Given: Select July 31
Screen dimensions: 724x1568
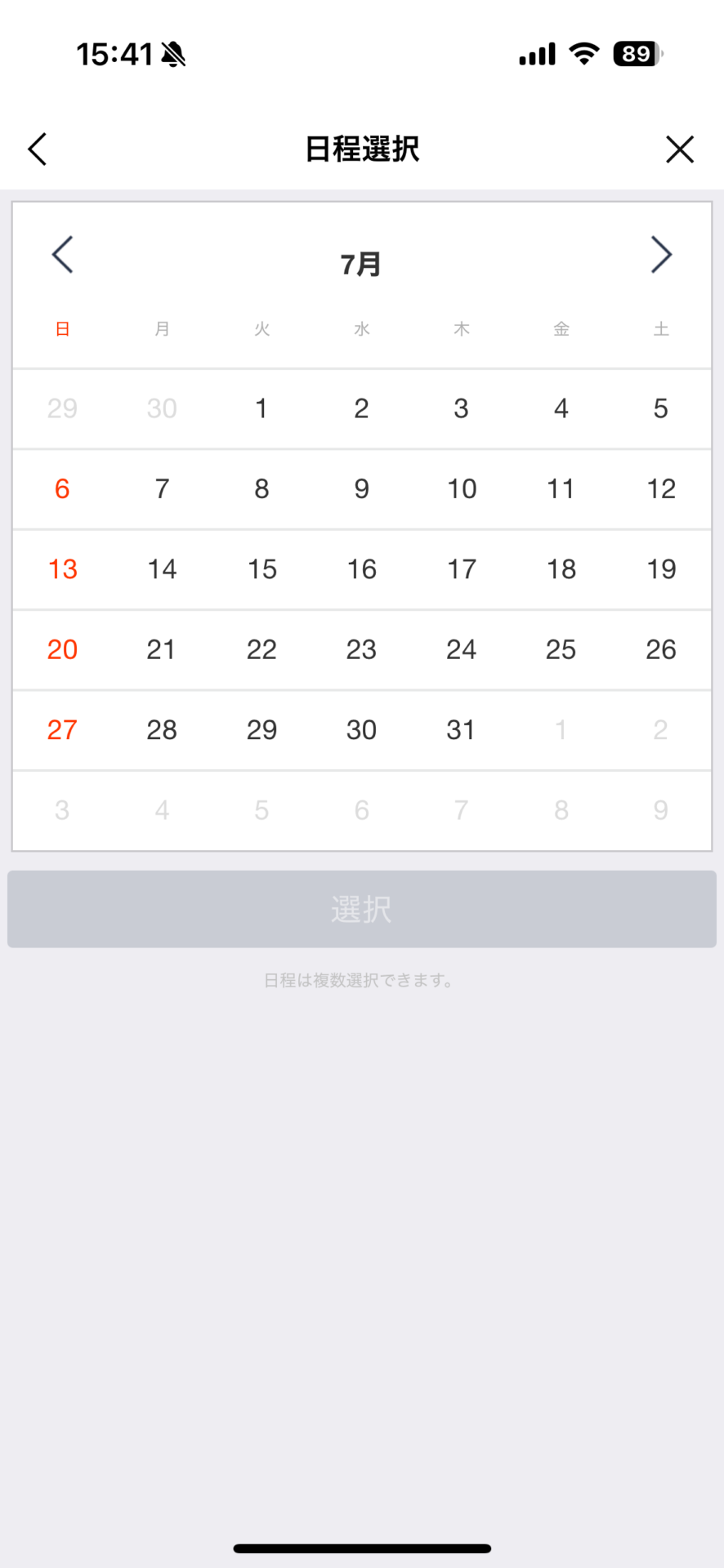Looking at the screenshot, I should (x=462, y=729).
